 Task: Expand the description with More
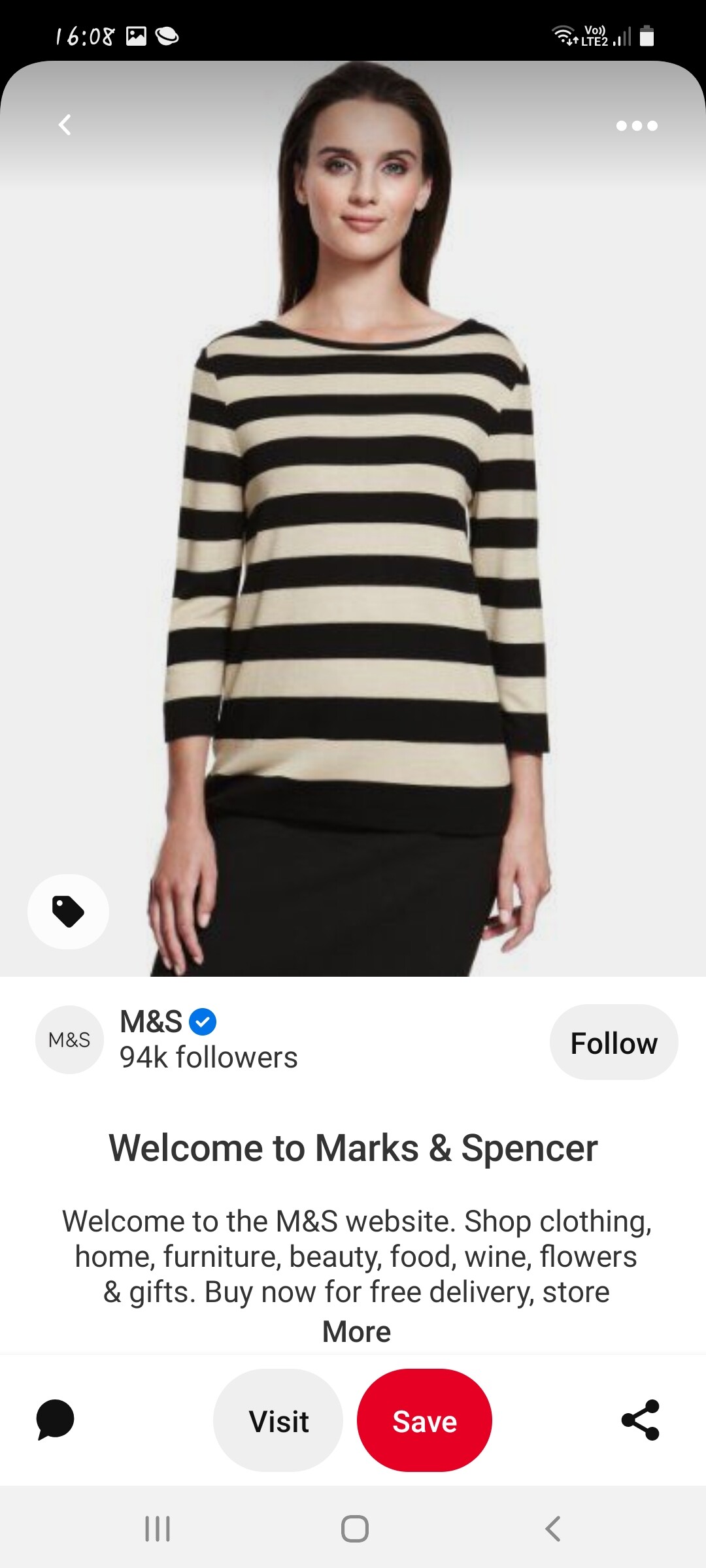356,1331
